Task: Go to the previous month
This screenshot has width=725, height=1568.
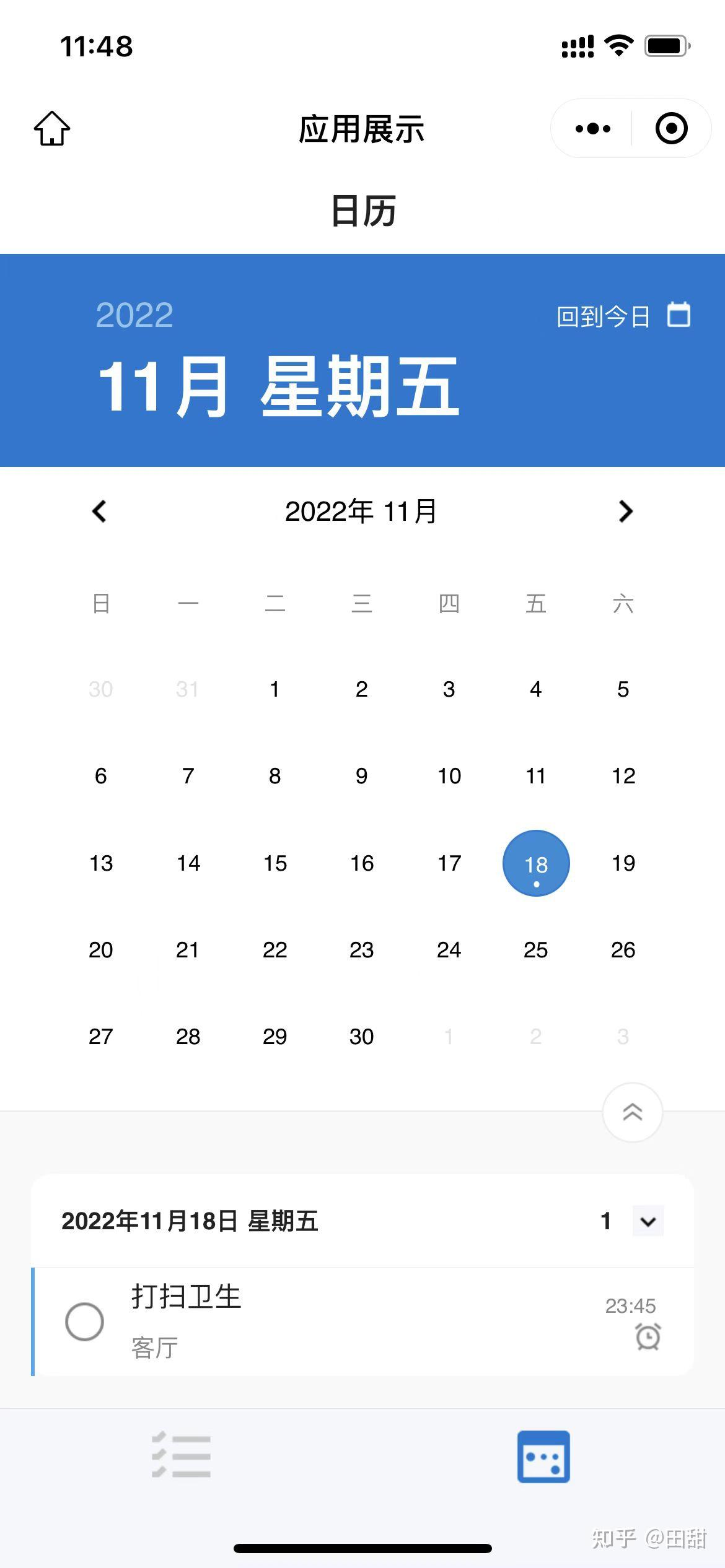Action: coord(99,511)
